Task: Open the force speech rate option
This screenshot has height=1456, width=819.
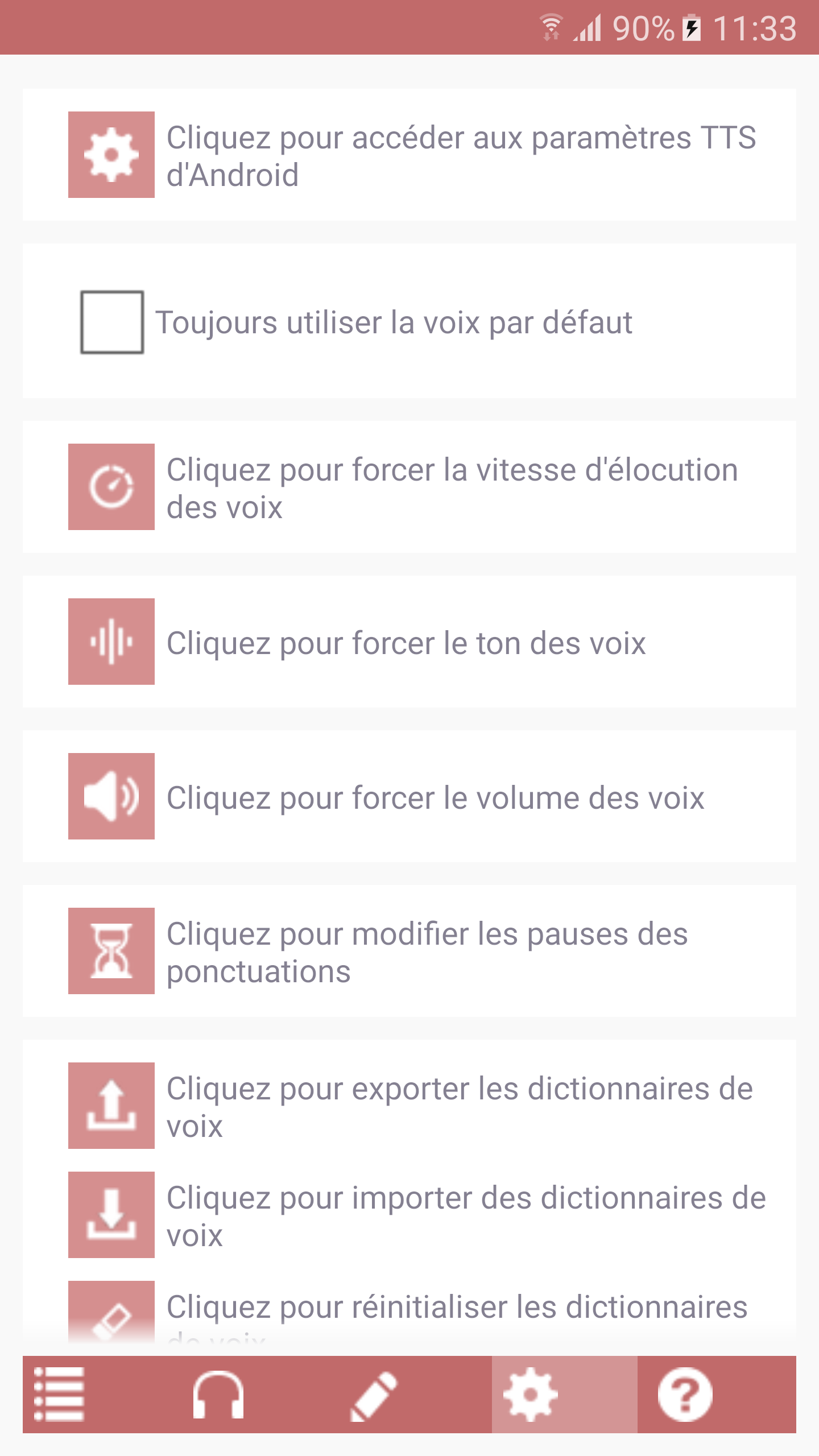Action: click(x=409, y=487)
